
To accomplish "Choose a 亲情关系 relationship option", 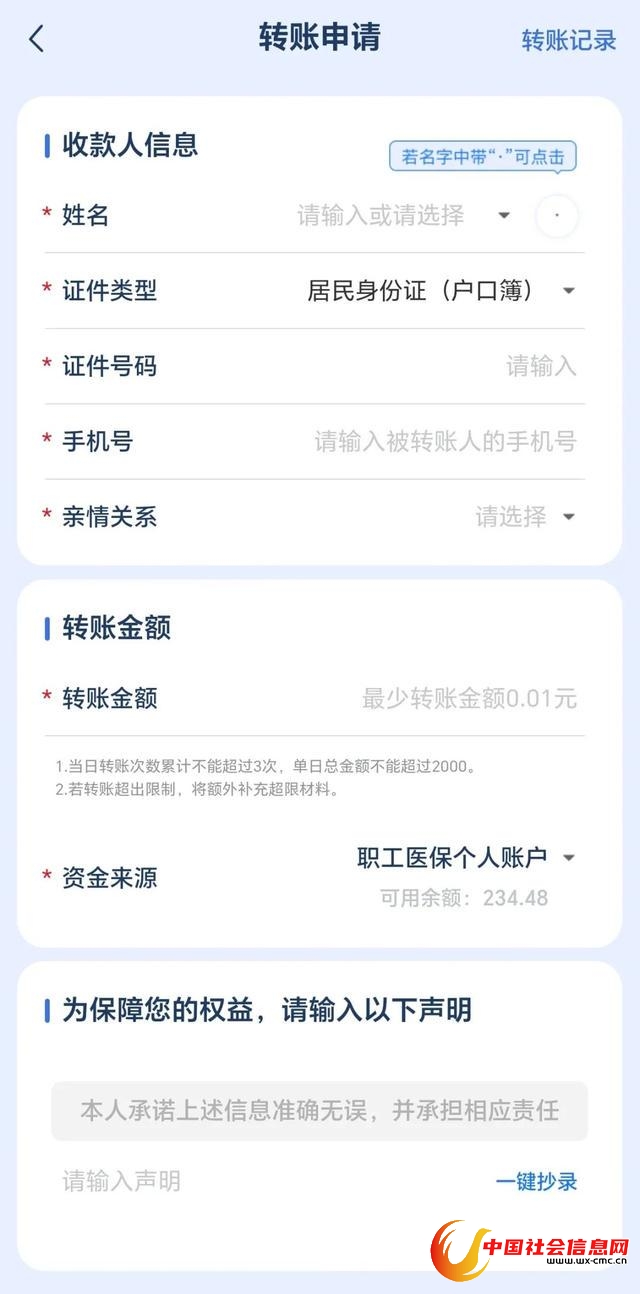I will coord(568,517).
